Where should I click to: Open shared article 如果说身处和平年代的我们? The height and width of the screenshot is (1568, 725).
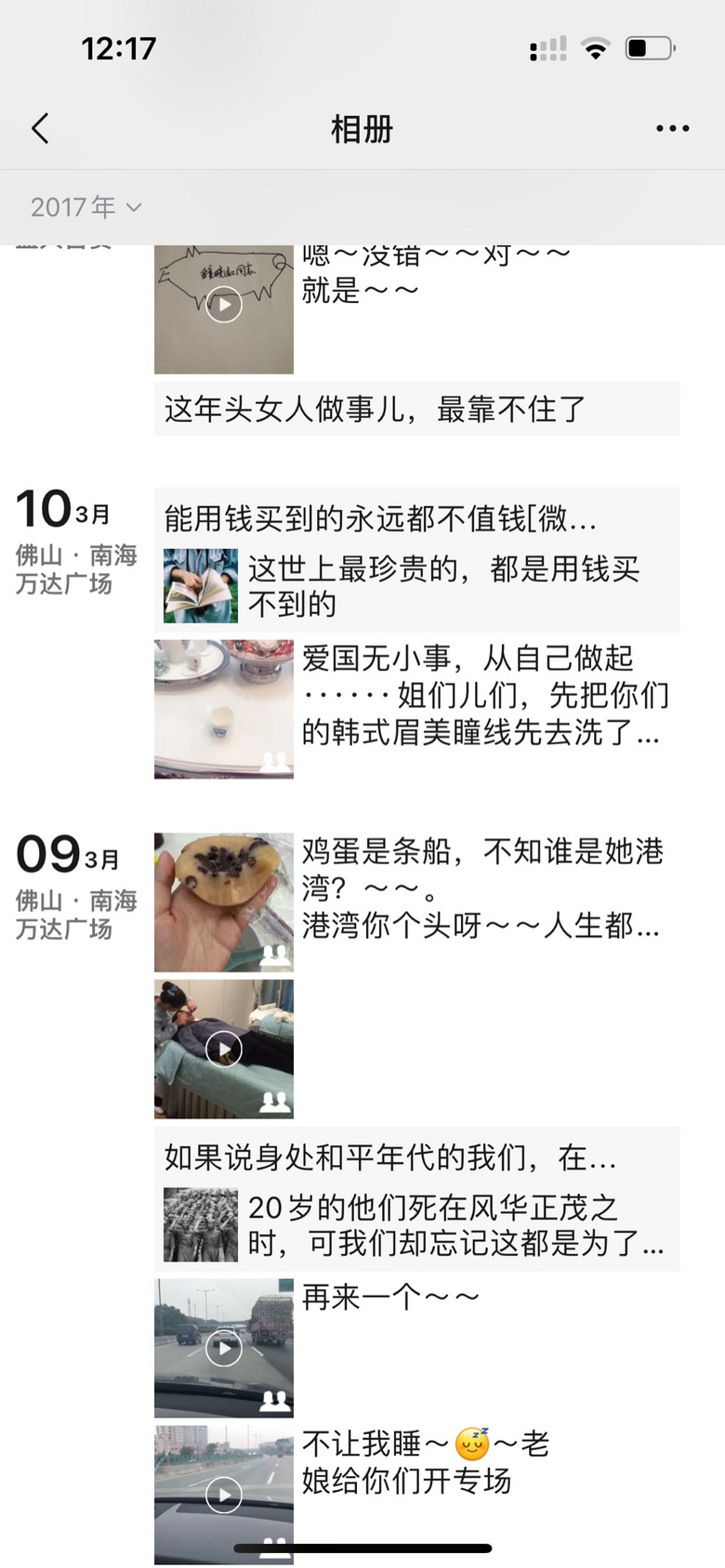[417, 1198]
